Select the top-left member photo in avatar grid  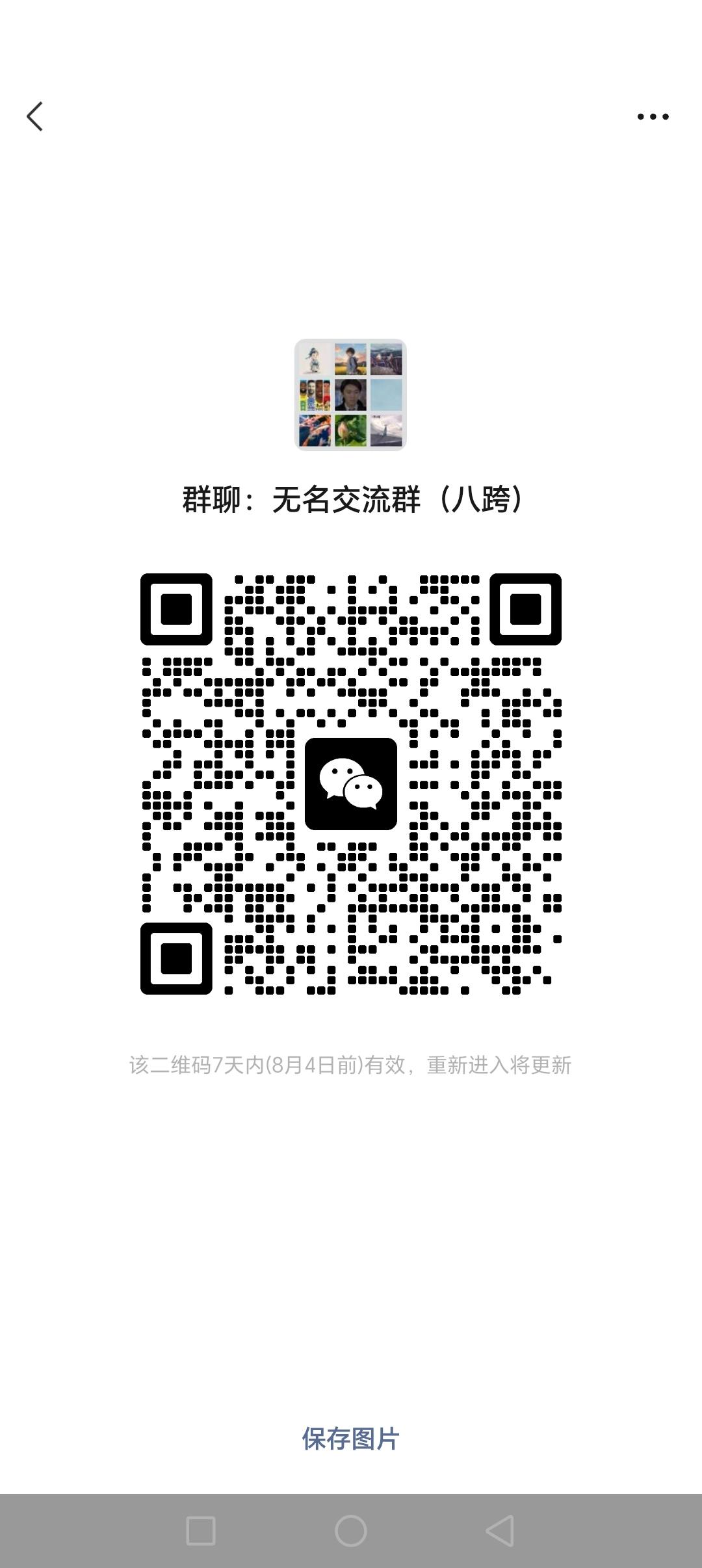[x=315, y=359]
